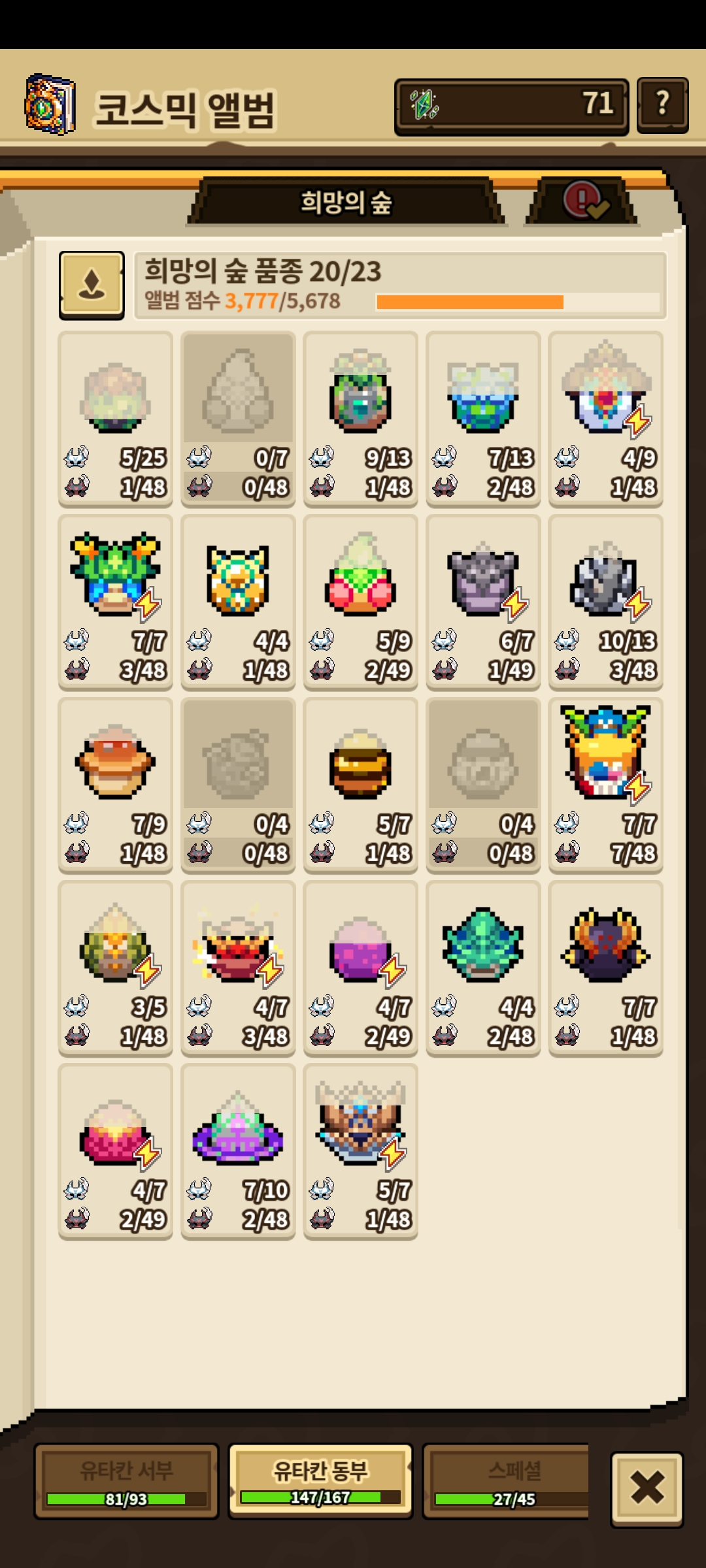Image resolution: width=706 pixels, height=1568 pixels.
Task: Open the egg card showing 5/25
Action: pyautogui.click(x=116, y=419)
